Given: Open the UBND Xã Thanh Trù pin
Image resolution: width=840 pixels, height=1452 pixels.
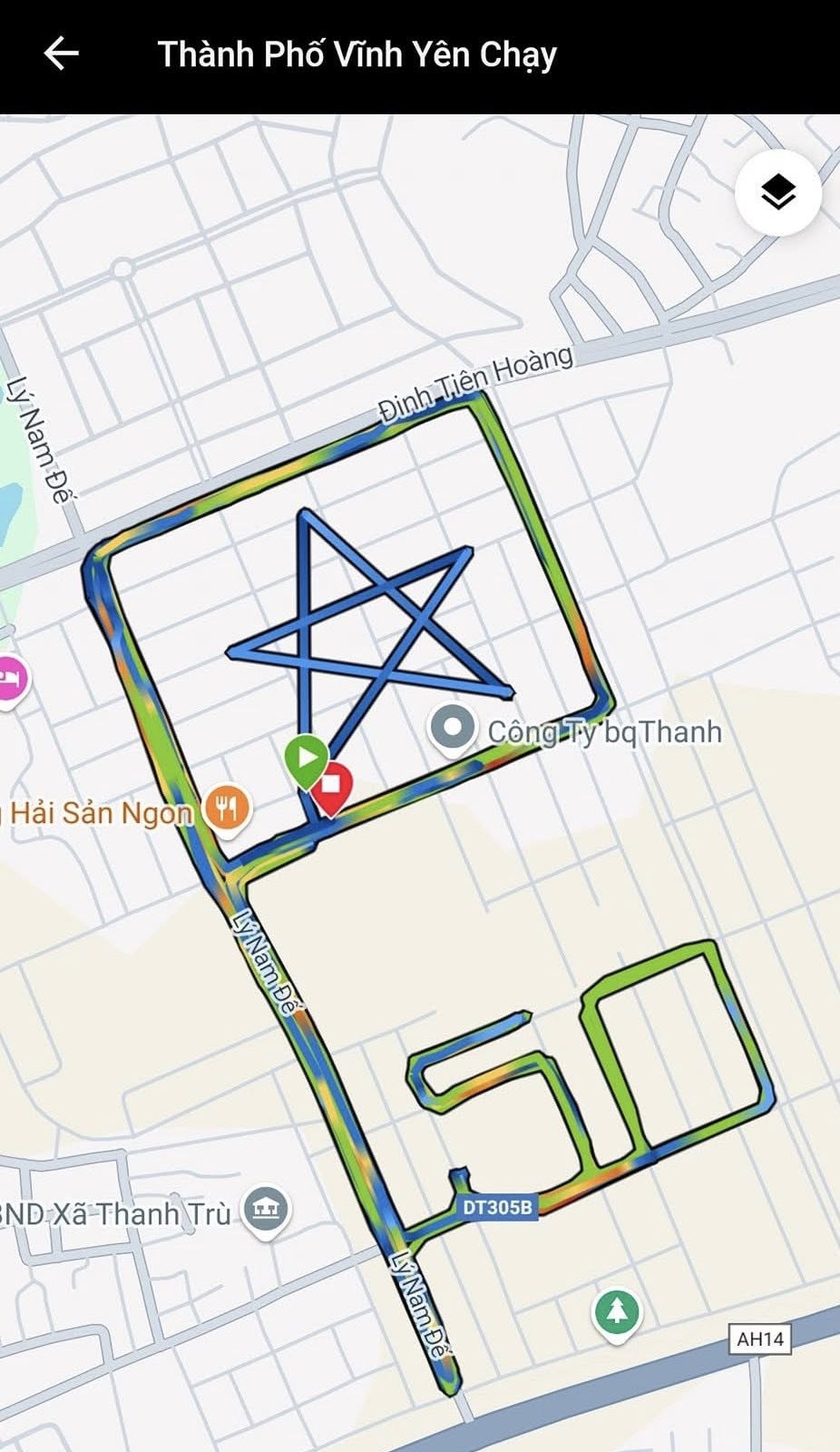Looking at the screenshot, I should pyautogui.click(x=266, y=1209).
